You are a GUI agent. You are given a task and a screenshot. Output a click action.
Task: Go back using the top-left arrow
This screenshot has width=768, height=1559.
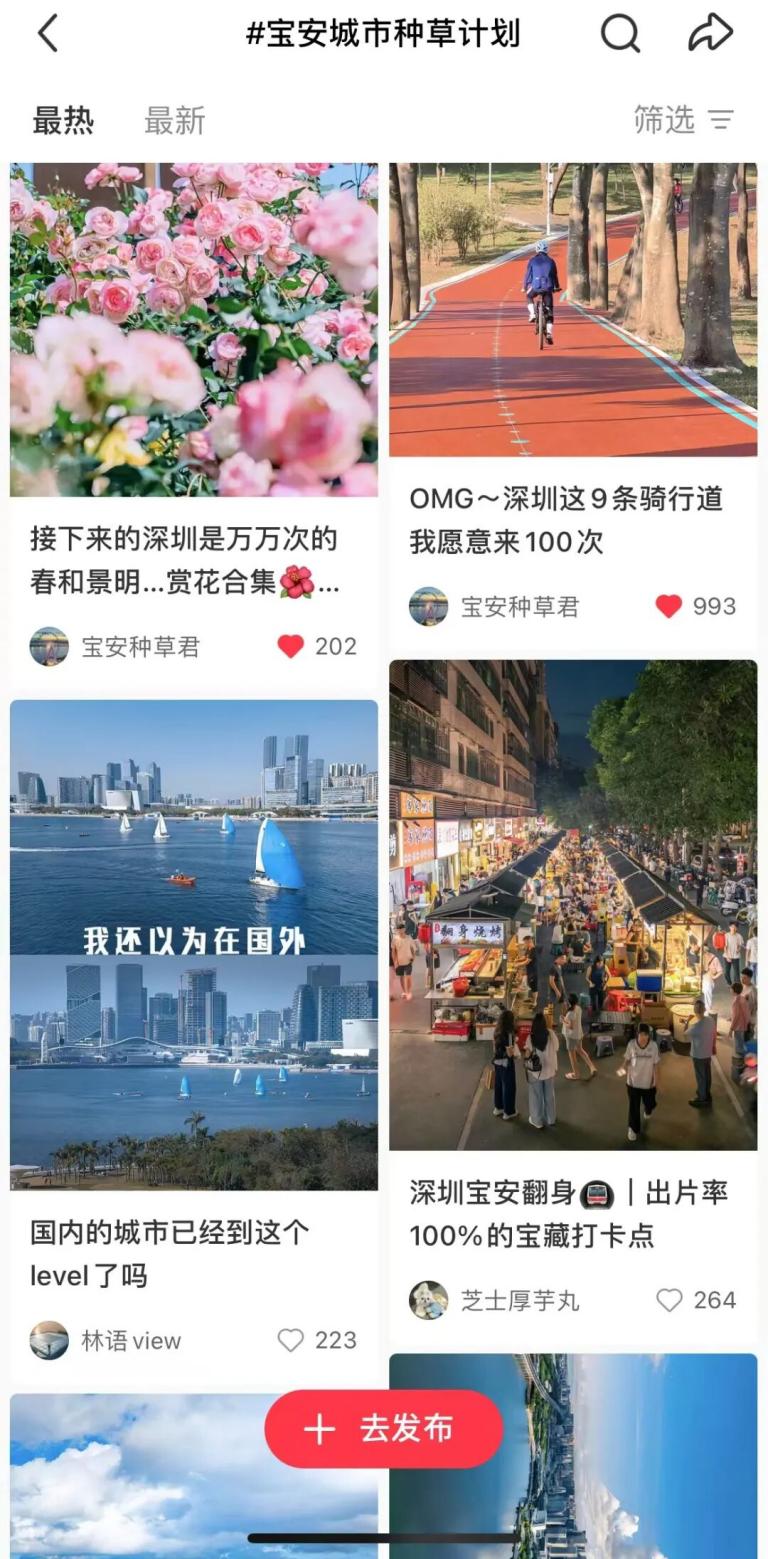tap(47, 33)
